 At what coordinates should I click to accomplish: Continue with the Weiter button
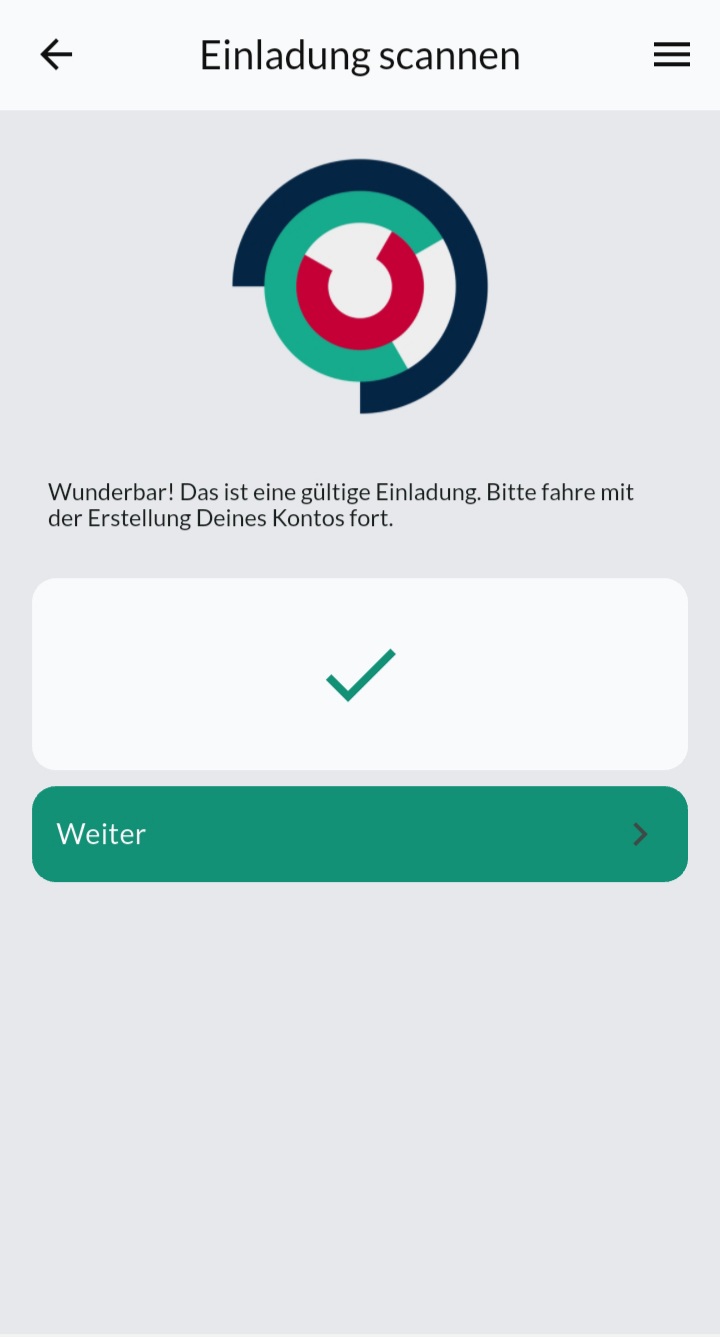click(360, 834)
